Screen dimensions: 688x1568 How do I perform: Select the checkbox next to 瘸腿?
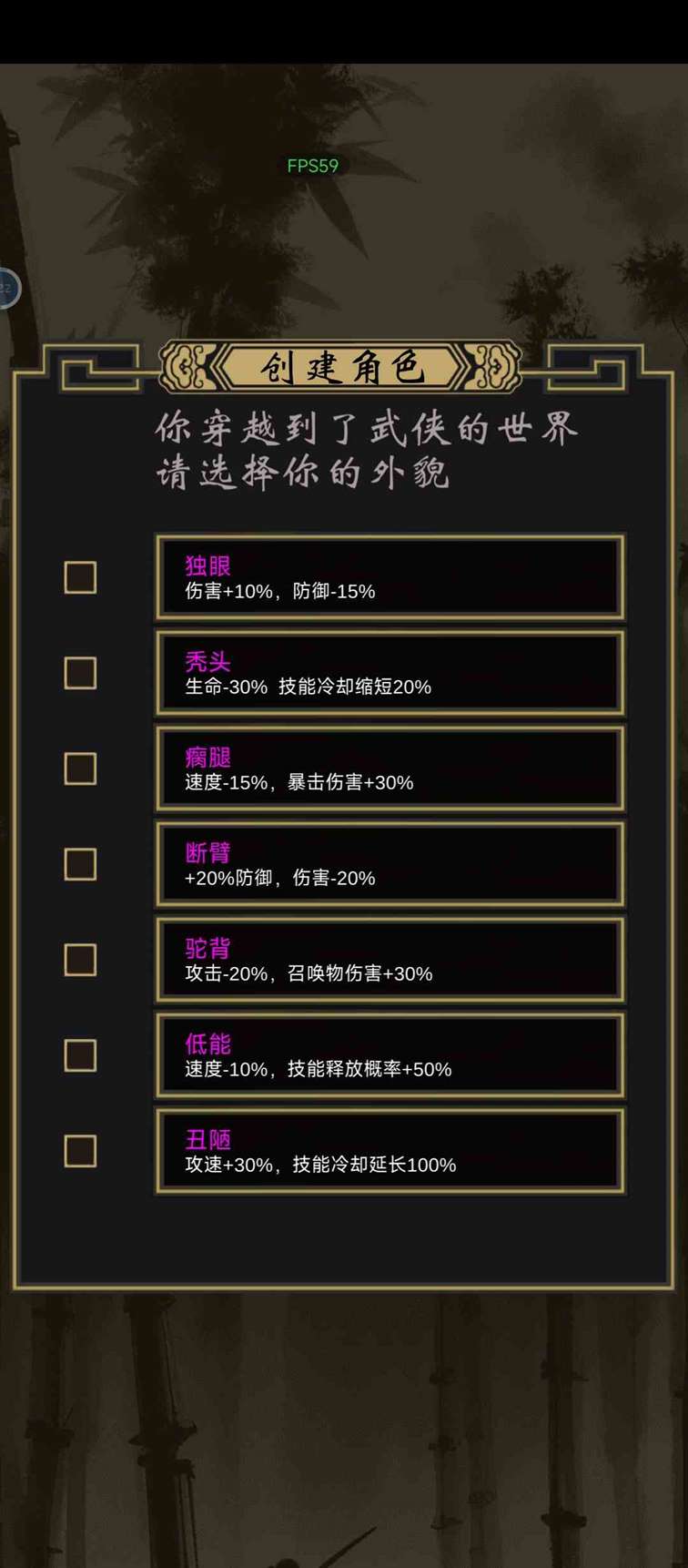[x=80, y=769]
